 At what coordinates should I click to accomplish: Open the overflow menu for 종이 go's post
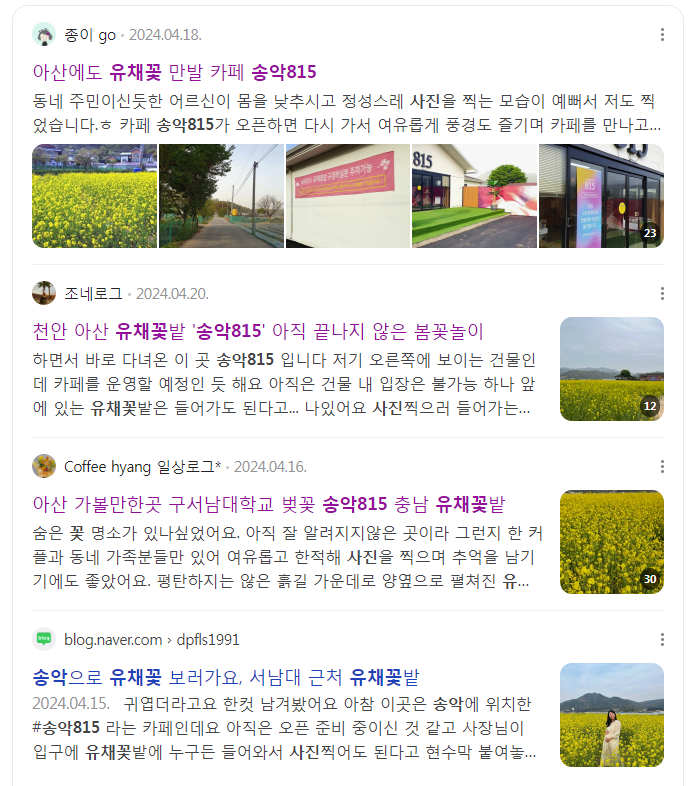[662, 35]
